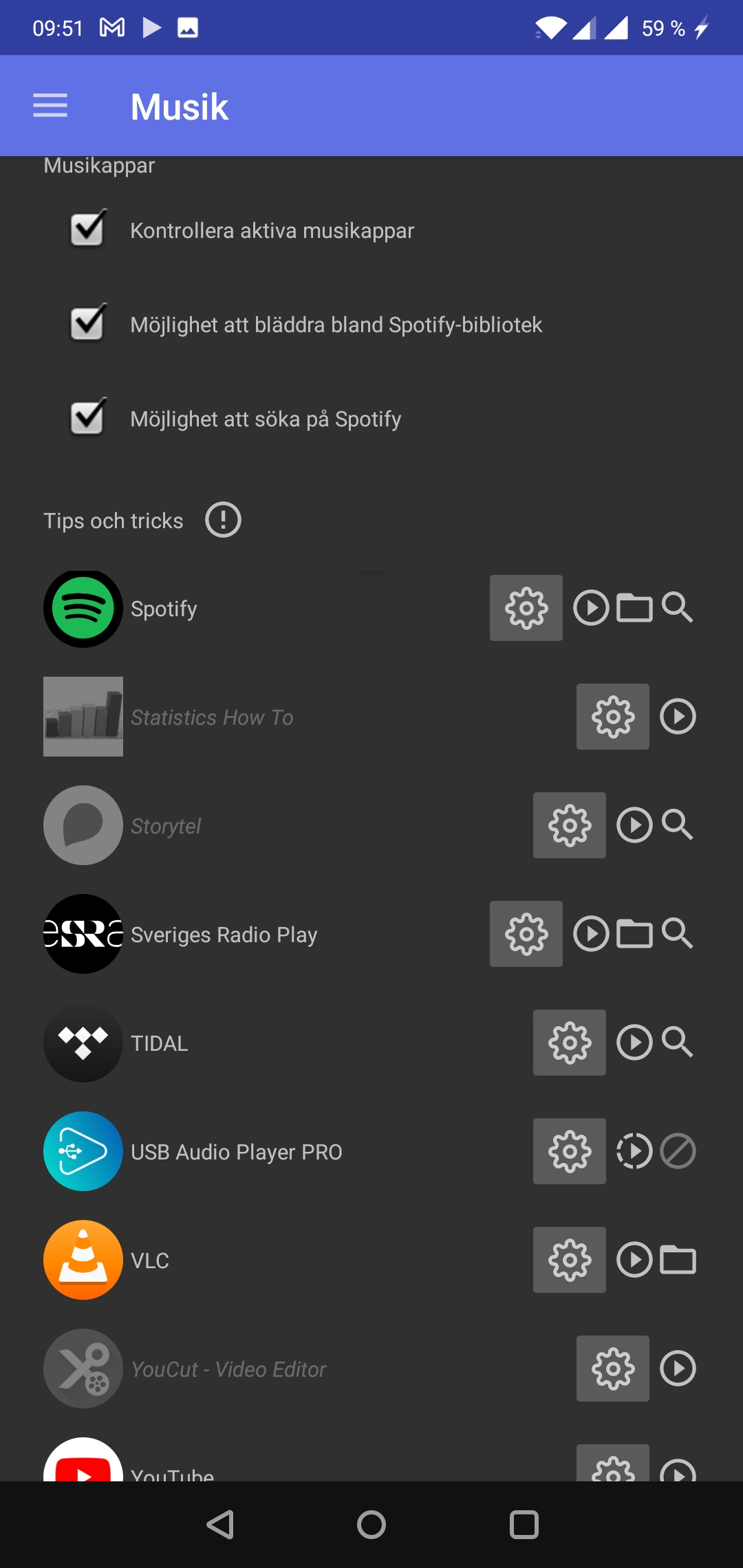The image size is (743, 1568).
Task: Open Spotify settings gear
Action: coord(526,607)
